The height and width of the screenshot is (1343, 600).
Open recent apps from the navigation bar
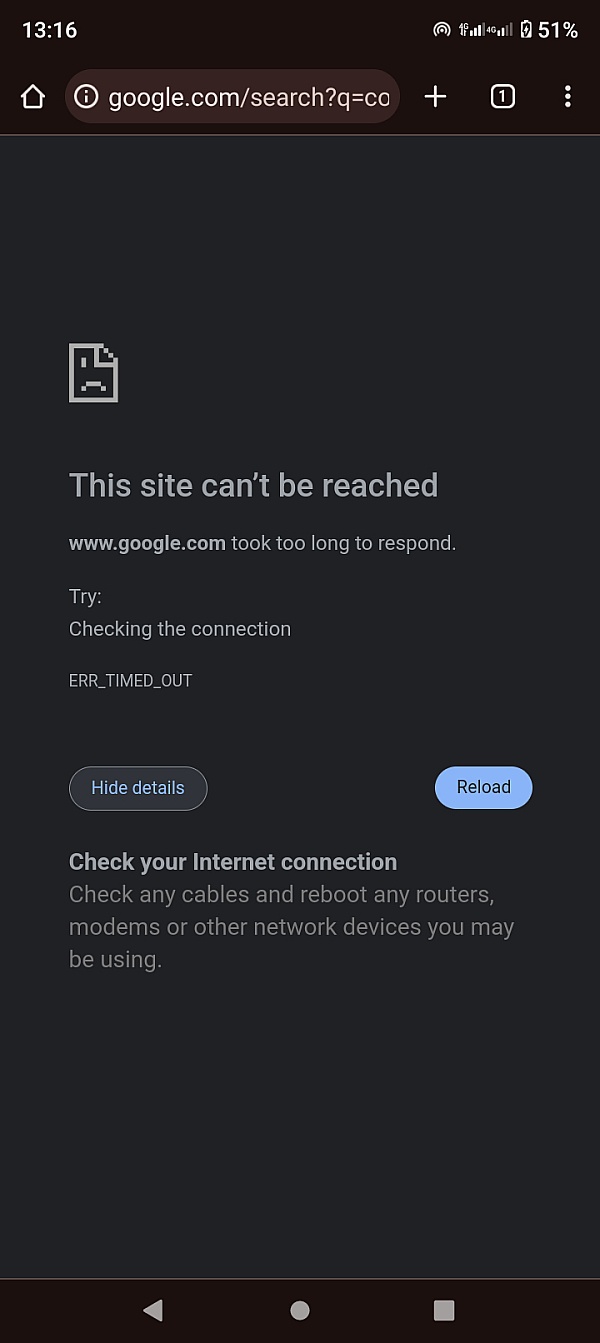[x=444, y=1310]
